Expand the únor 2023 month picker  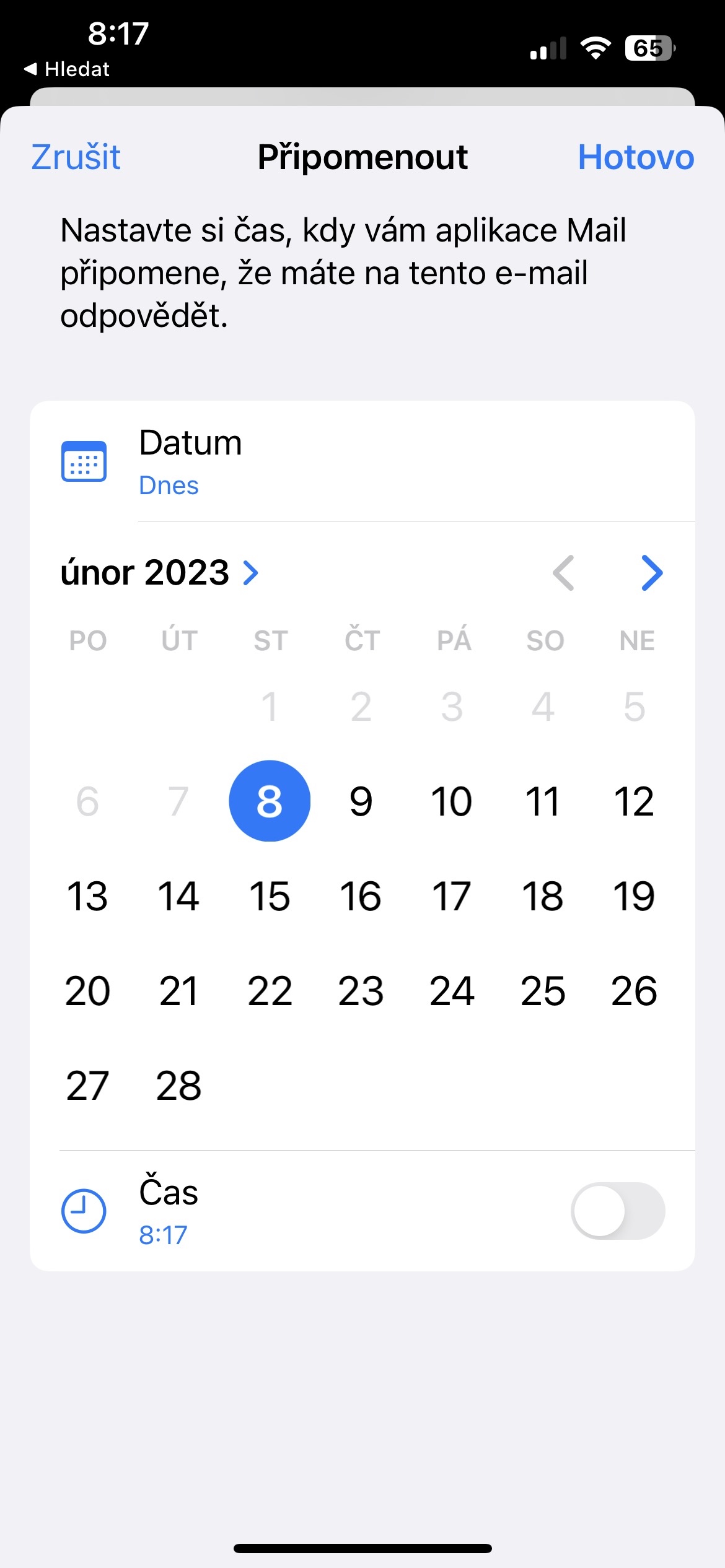point(160,572)
